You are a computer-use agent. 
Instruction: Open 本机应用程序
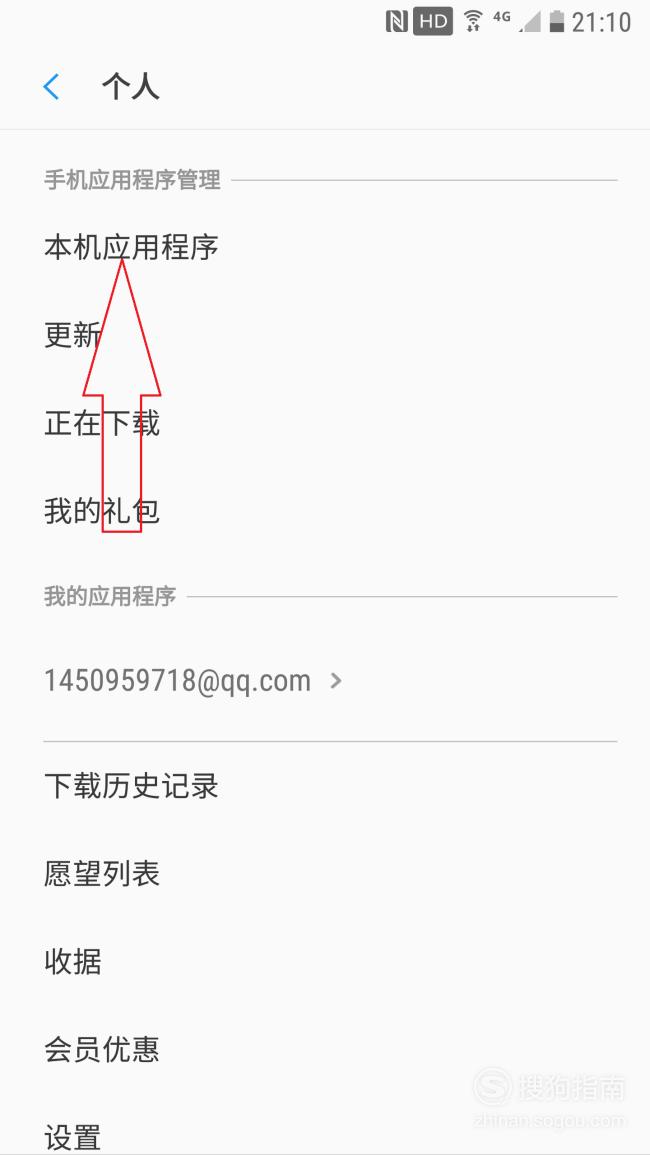point(325,248)
